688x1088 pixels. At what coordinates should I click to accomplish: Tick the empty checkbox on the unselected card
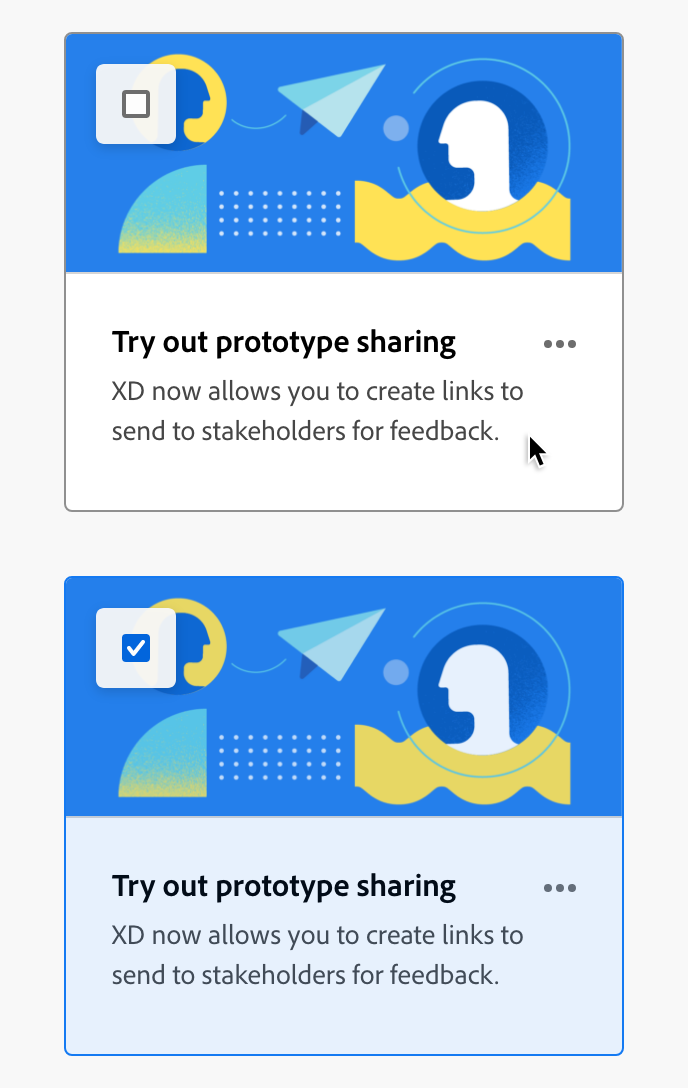(136, 104)
